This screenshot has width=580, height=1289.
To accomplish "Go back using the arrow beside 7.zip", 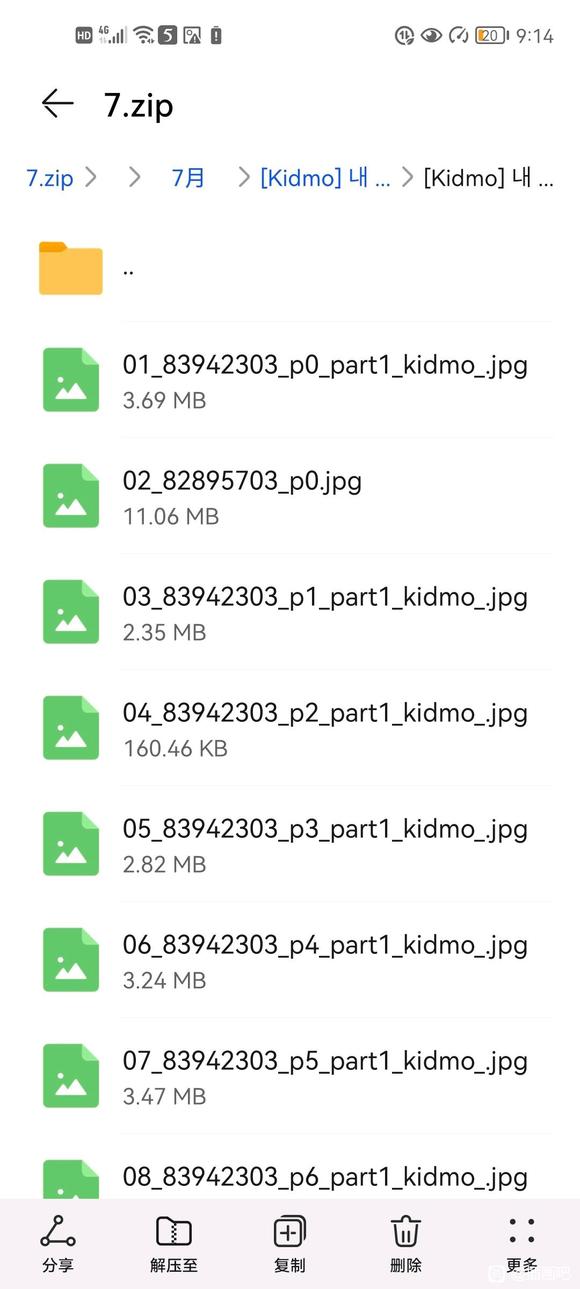I will tap(57, 104).
